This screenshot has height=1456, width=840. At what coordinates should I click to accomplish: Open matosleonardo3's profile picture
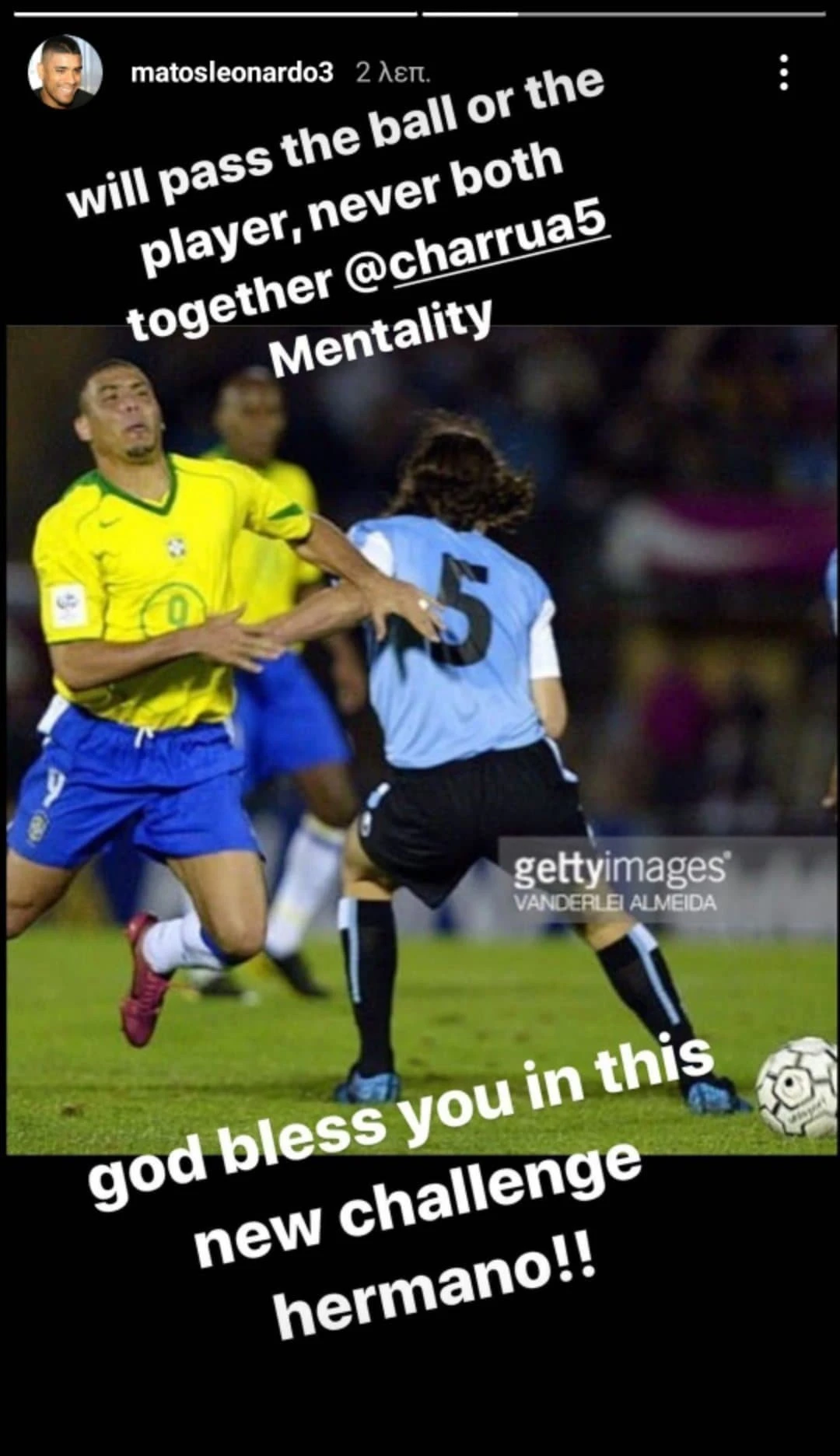65,72
